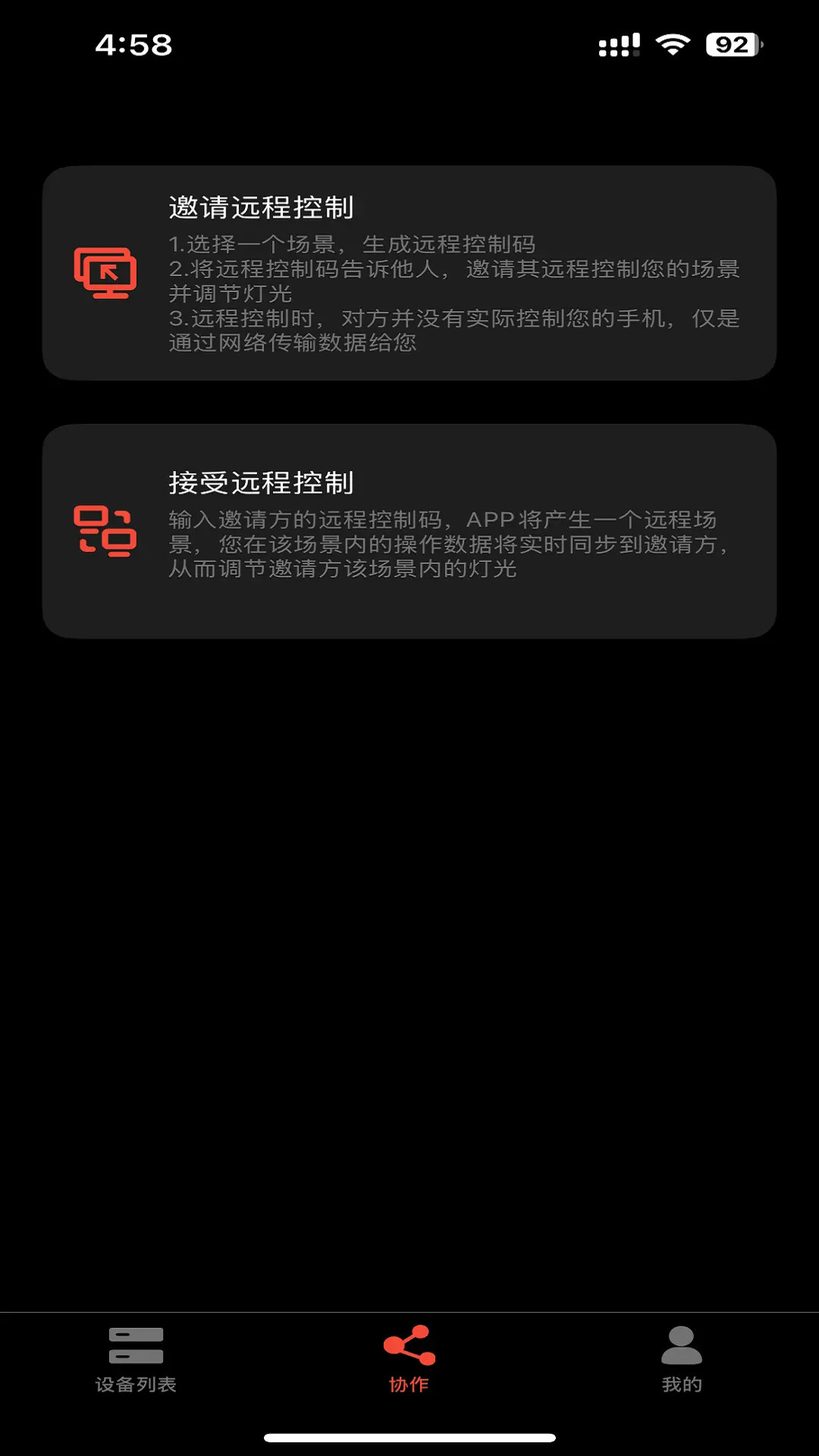
Task: Tap the 邀请远程控制 title text
Action: [262, 205]
